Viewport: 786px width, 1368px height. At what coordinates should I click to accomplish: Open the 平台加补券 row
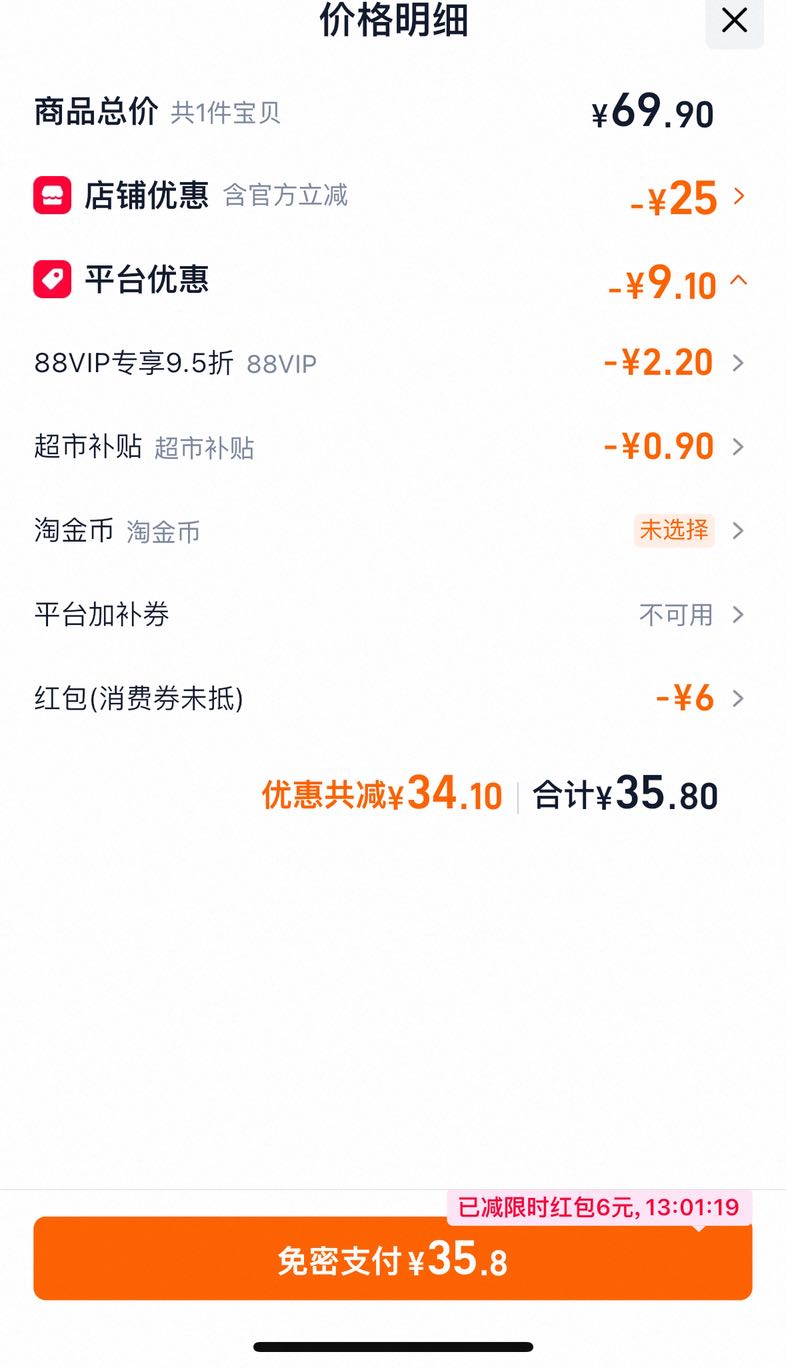(x=392, y=614)
